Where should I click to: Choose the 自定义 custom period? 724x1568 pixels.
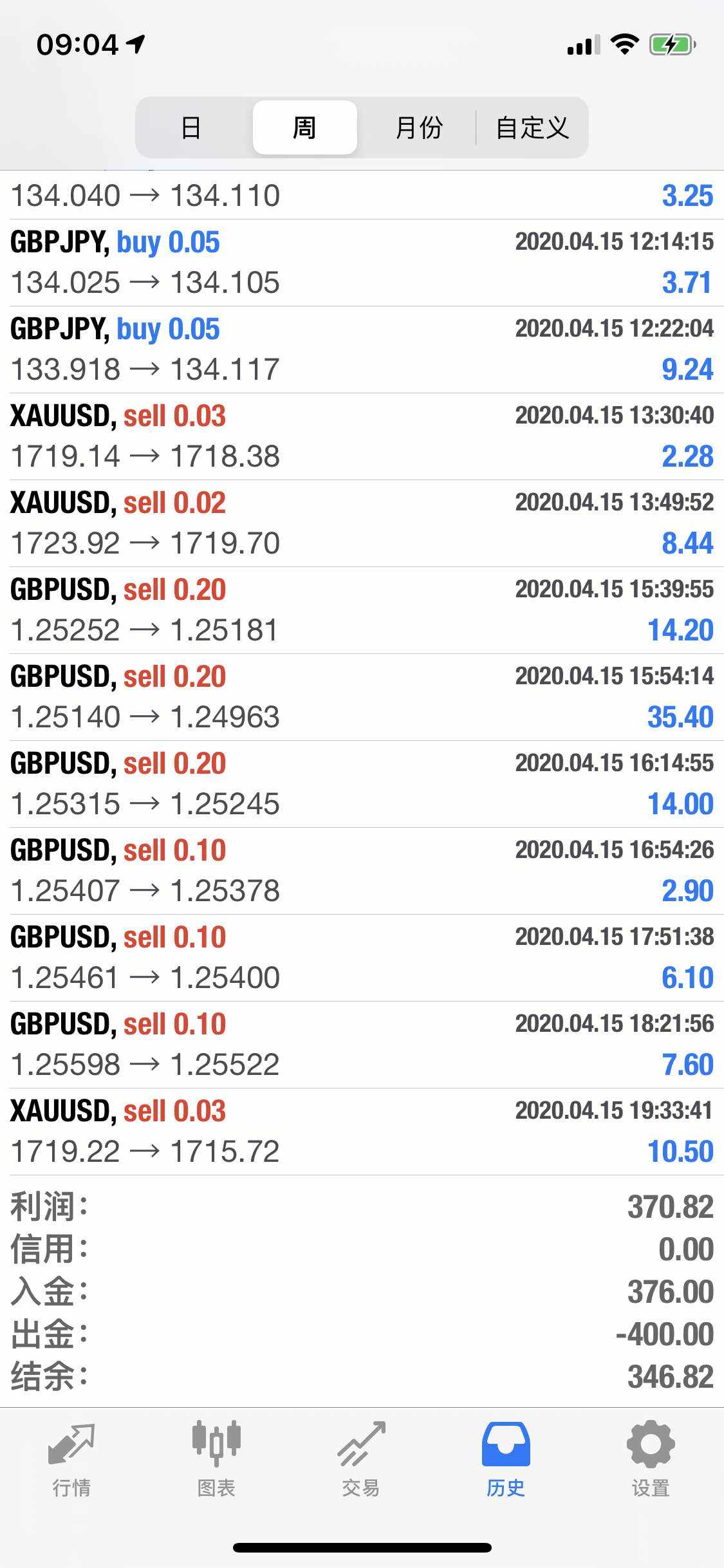pos(532,127)
